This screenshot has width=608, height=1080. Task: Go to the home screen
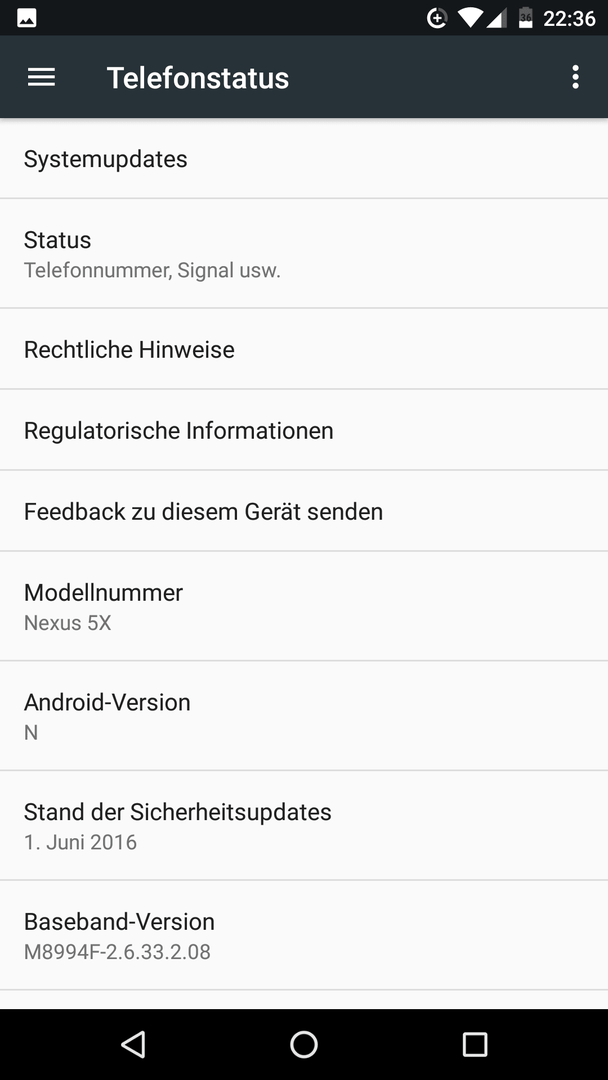[x=304, y=1044]
